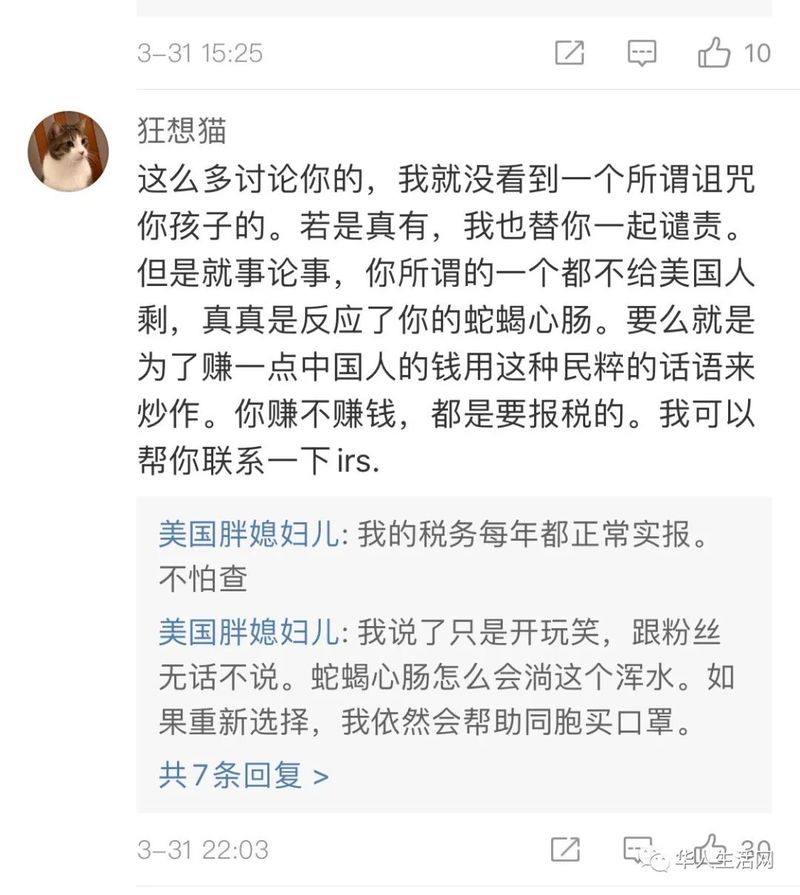
Task: Tap the username 狂想猫
Action: pos(181,131)
